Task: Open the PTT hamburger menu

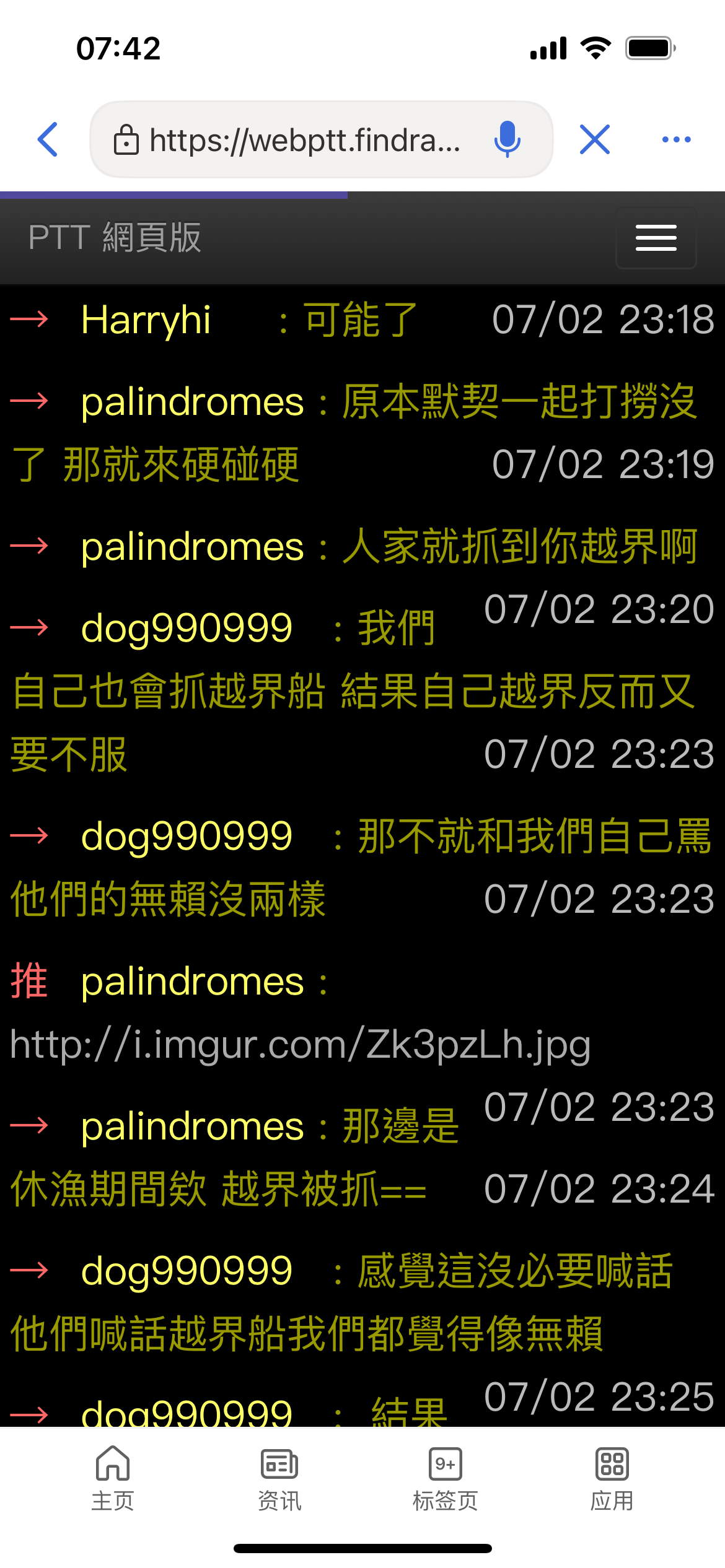Action: pos(656,238)
